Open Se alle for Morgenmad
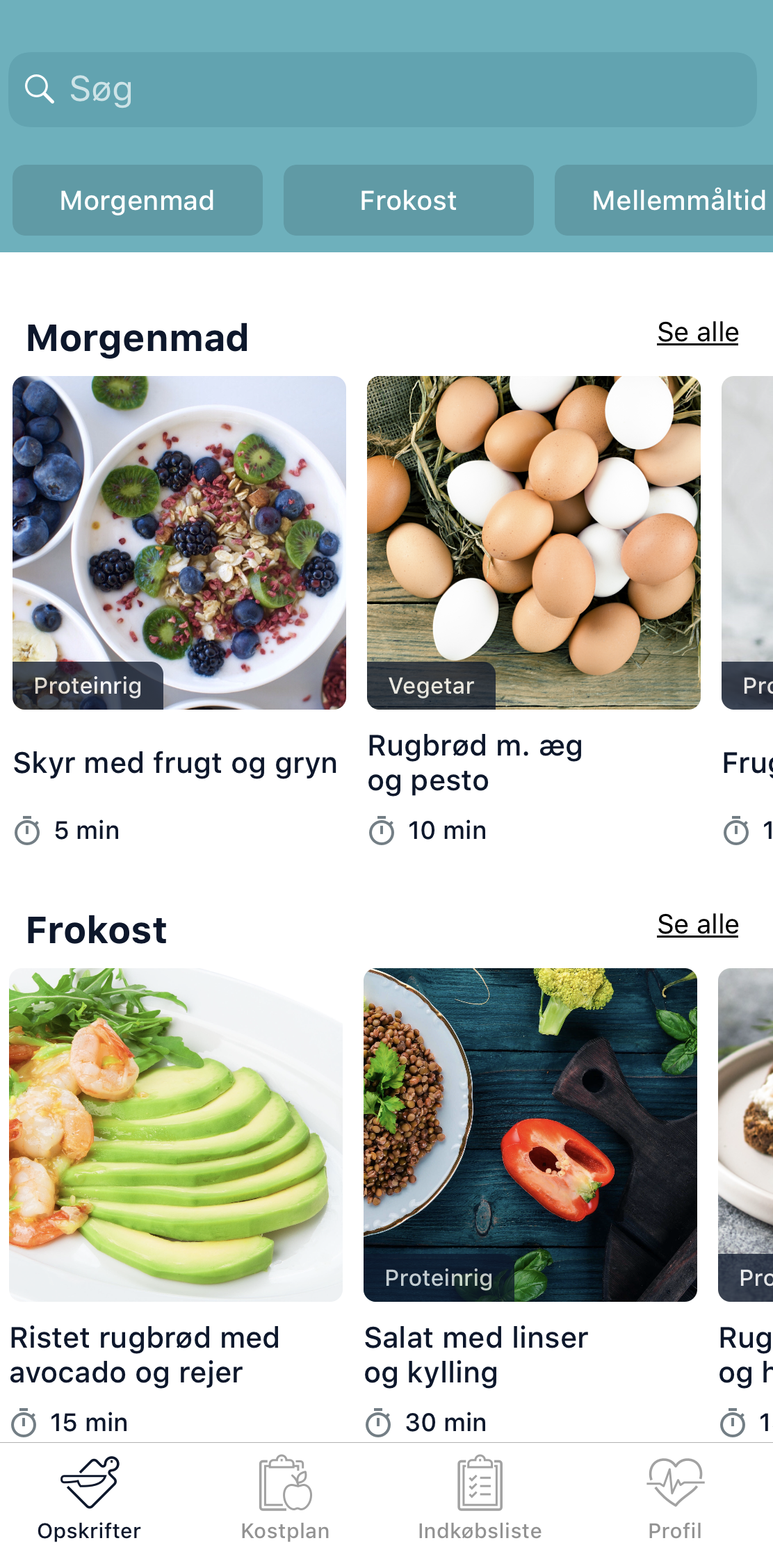This screenshot has width=773, height=1568. point(698,333)
